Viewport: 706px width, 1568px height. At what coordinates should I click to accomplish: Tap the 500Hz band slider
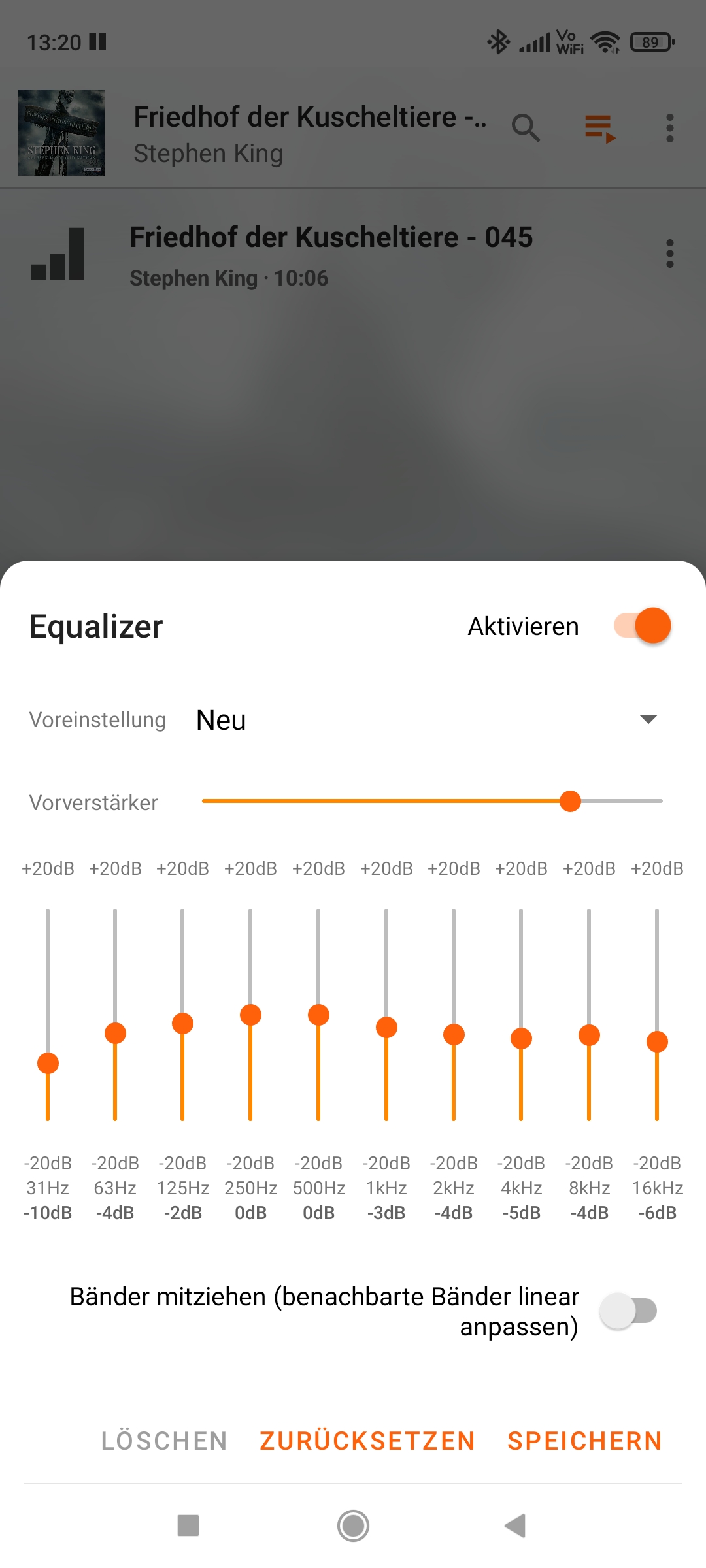click(x=318, y=1015)
